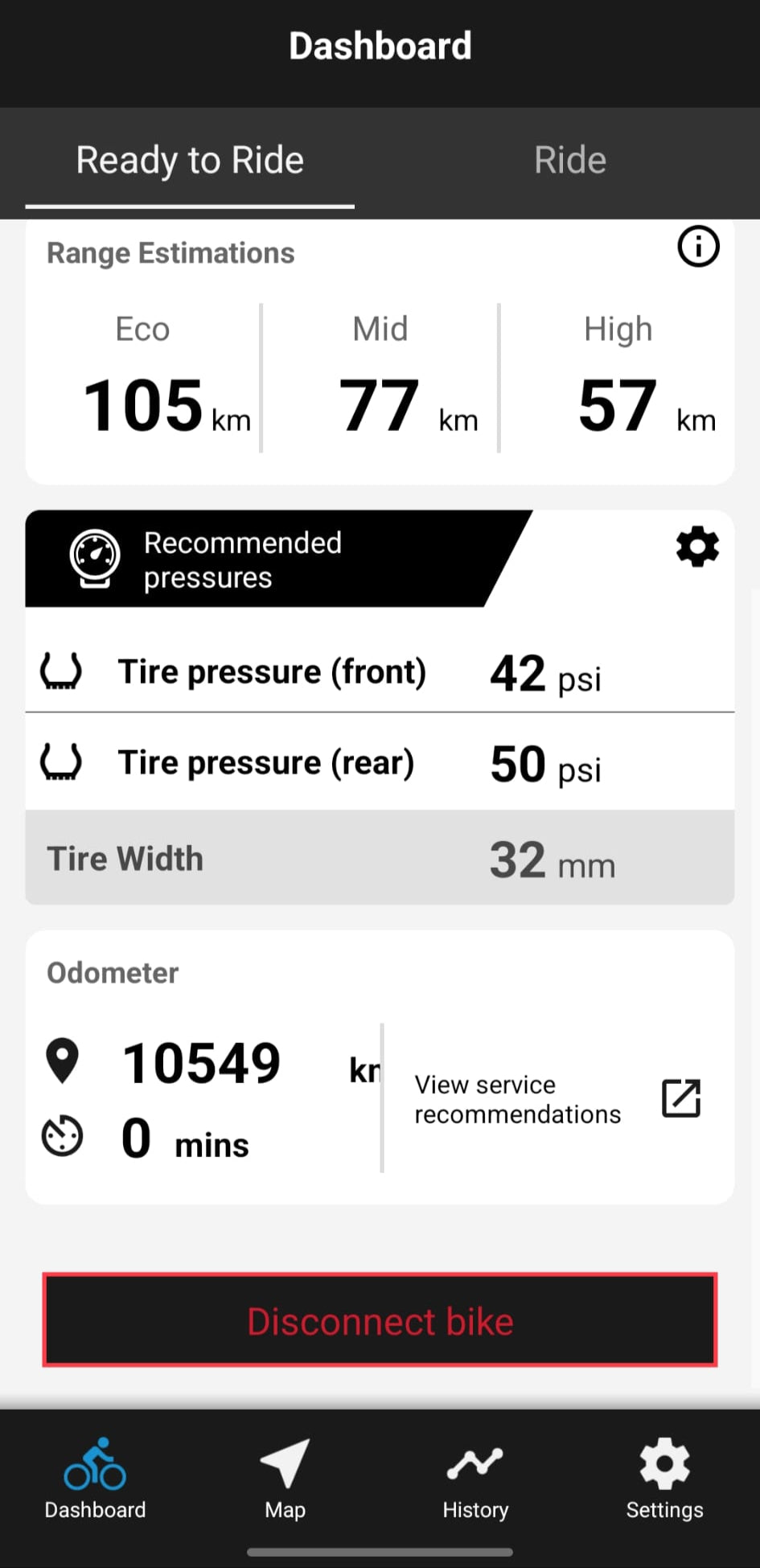Open View service recommendations
The width and height of the screenshot is (760, 1568).
pyautogui.click(x=518, y=1099)
